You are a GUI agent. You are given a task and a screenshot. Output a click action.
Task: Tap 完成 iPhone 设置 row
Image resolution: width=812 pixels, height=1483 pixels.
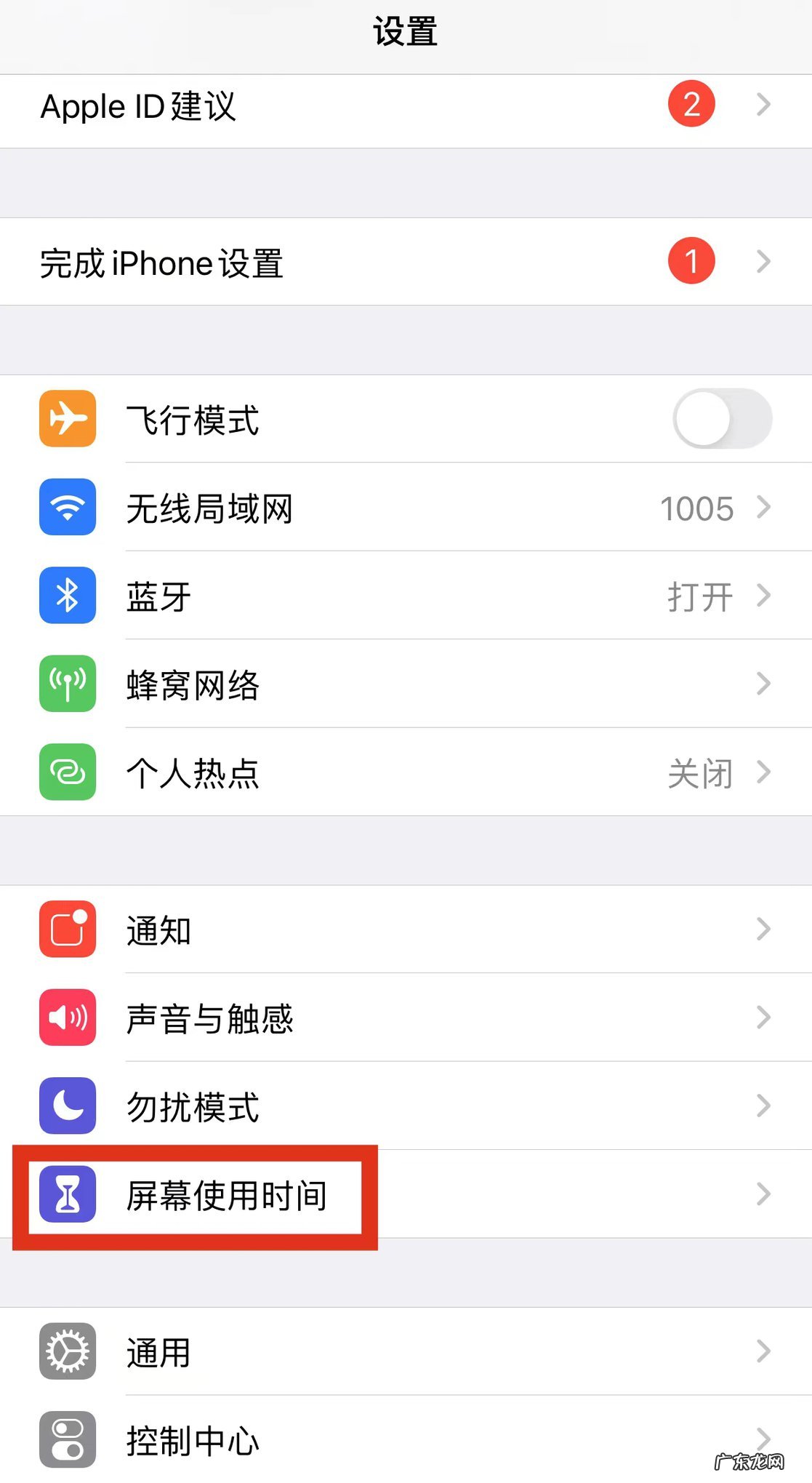pos(406,262)
